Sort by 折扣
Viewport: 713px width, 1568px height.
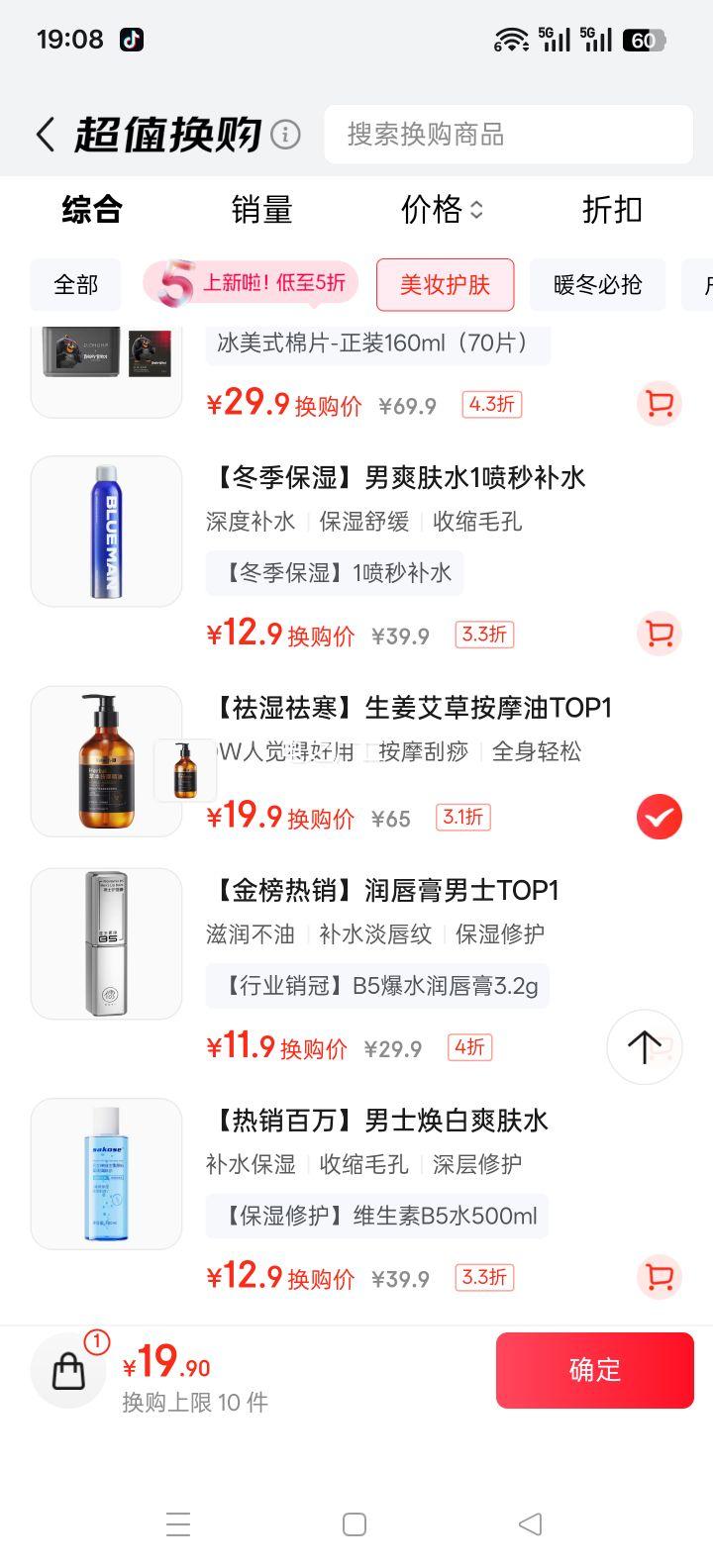click(x=612, y=210)
